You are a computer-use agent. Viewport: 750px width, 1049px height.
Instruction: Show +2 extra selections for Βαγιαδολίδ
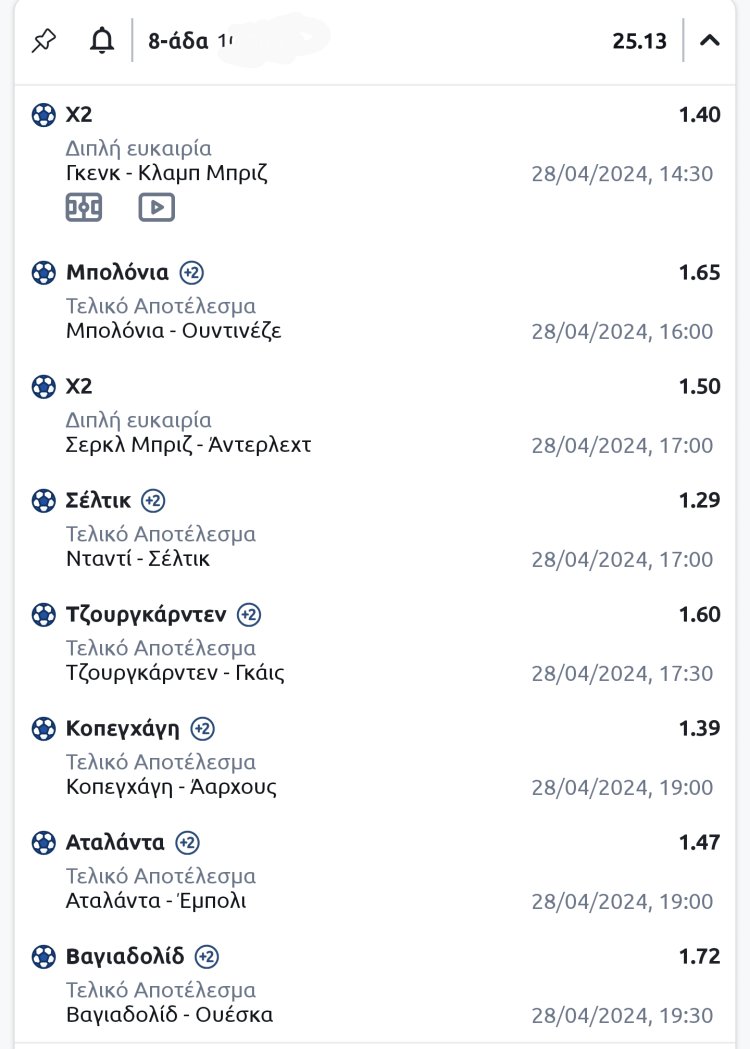(x=207, y=956)
